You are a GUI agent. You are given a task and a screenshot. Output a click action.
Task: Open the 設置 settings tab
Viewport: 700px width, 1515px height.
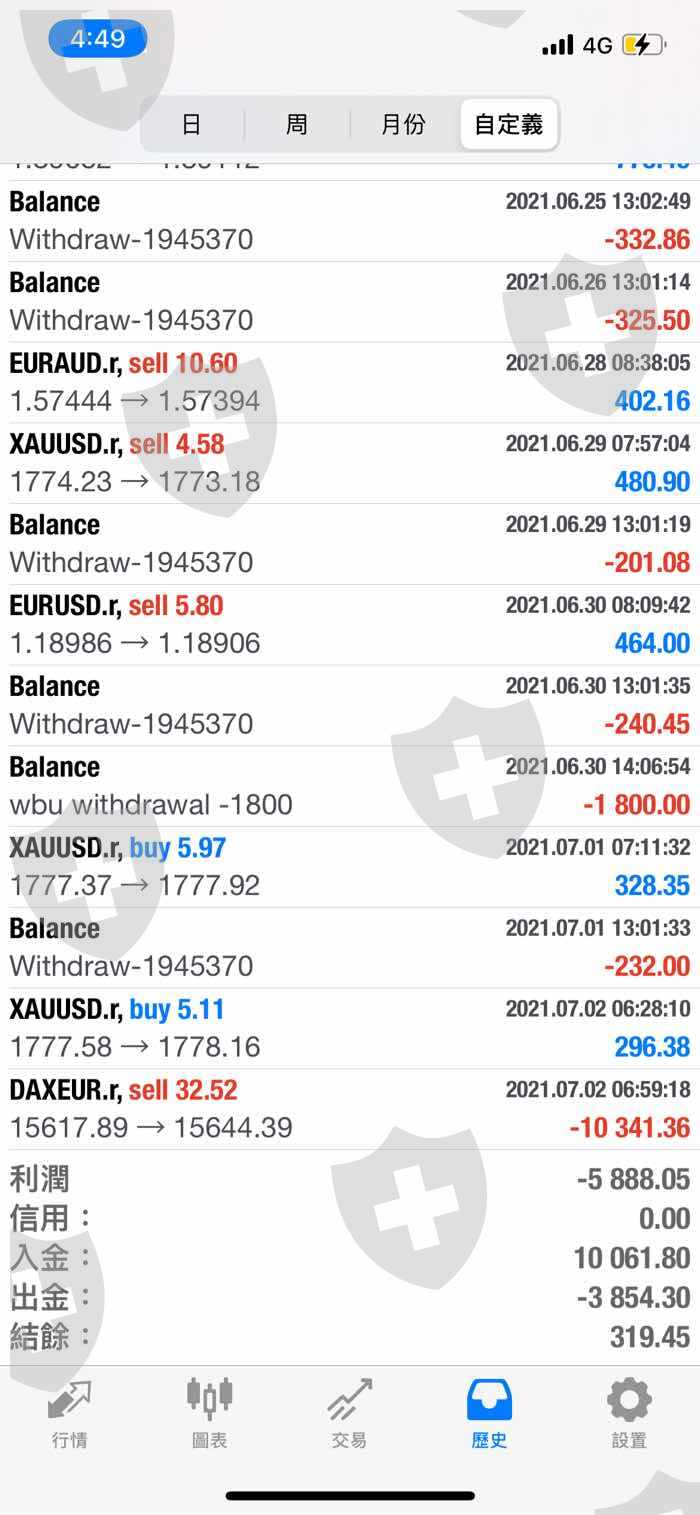(x=629, y=1413)
